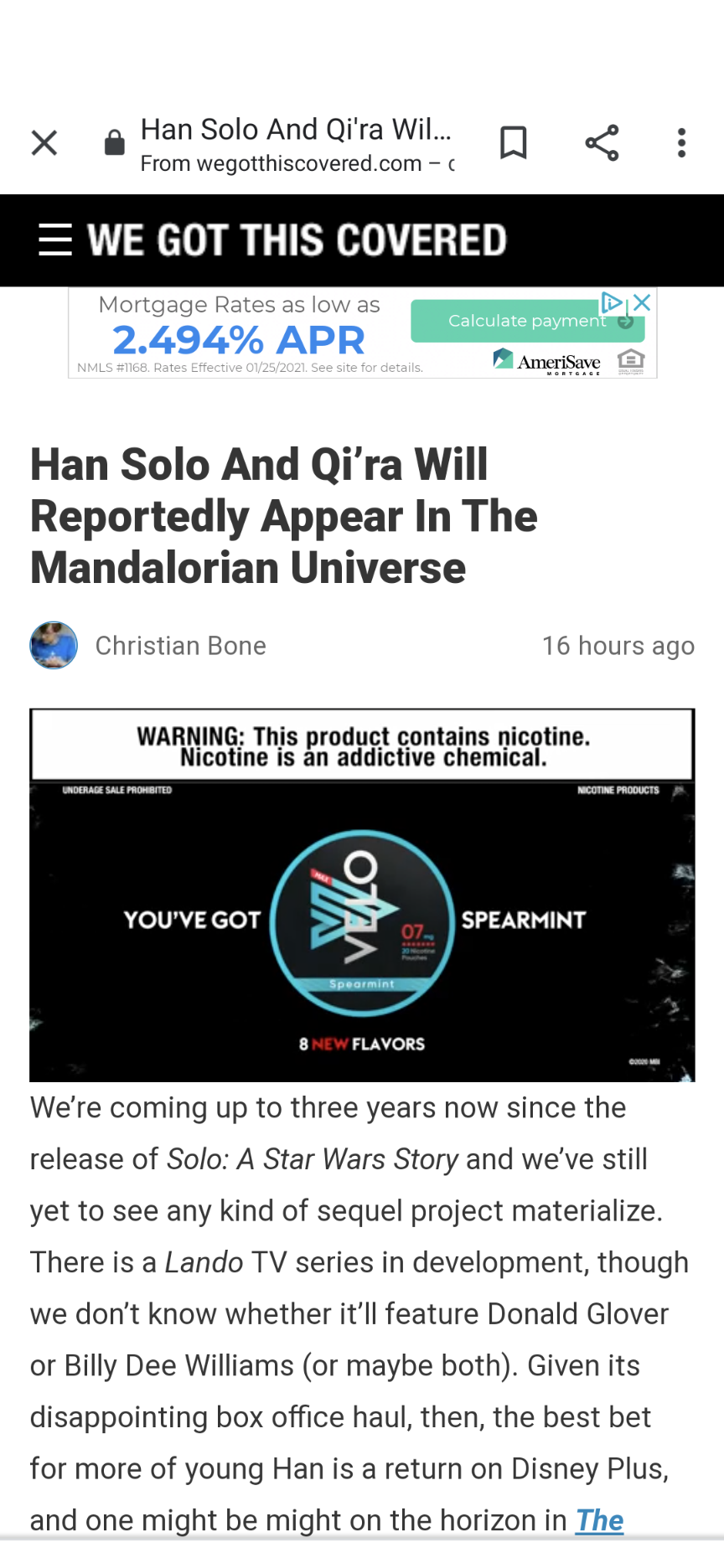Click the Velo Spearmint ad image
This screenshot has height=1568, width=724.
[x=362, y=894]
